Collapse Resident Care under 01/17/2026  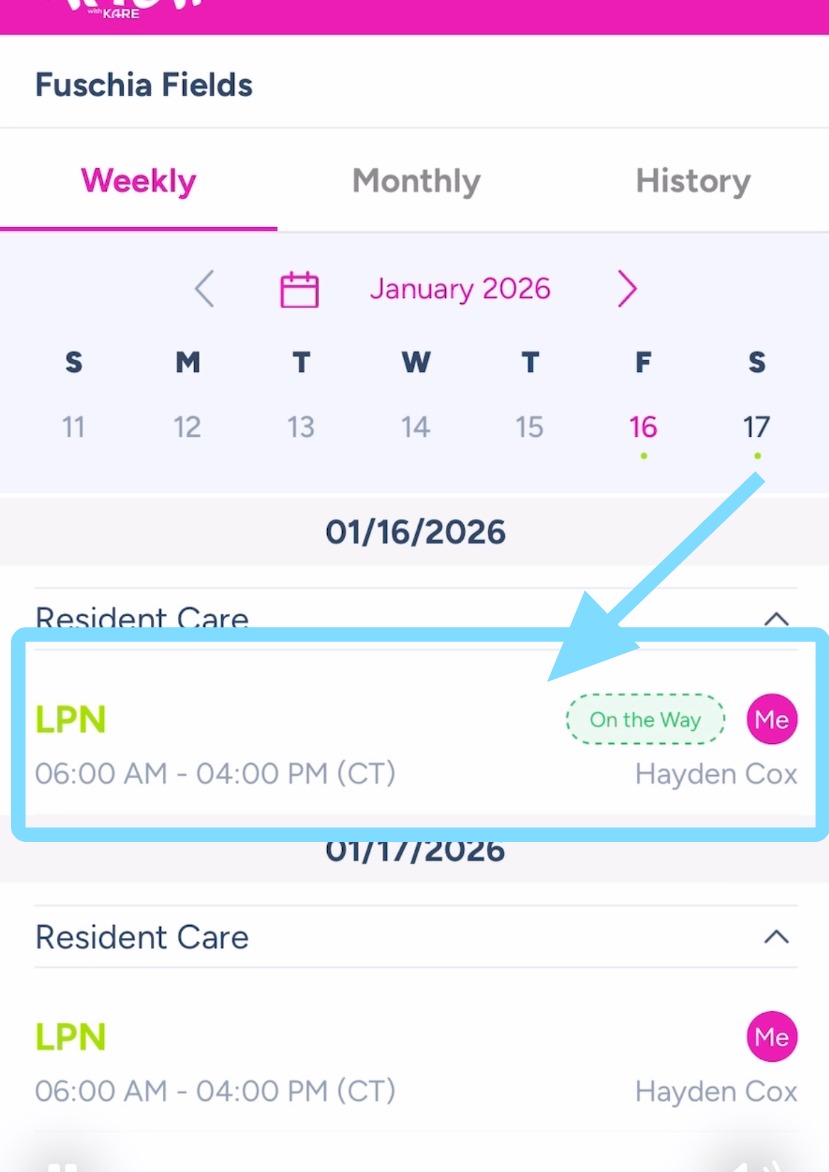pos(776,937)
